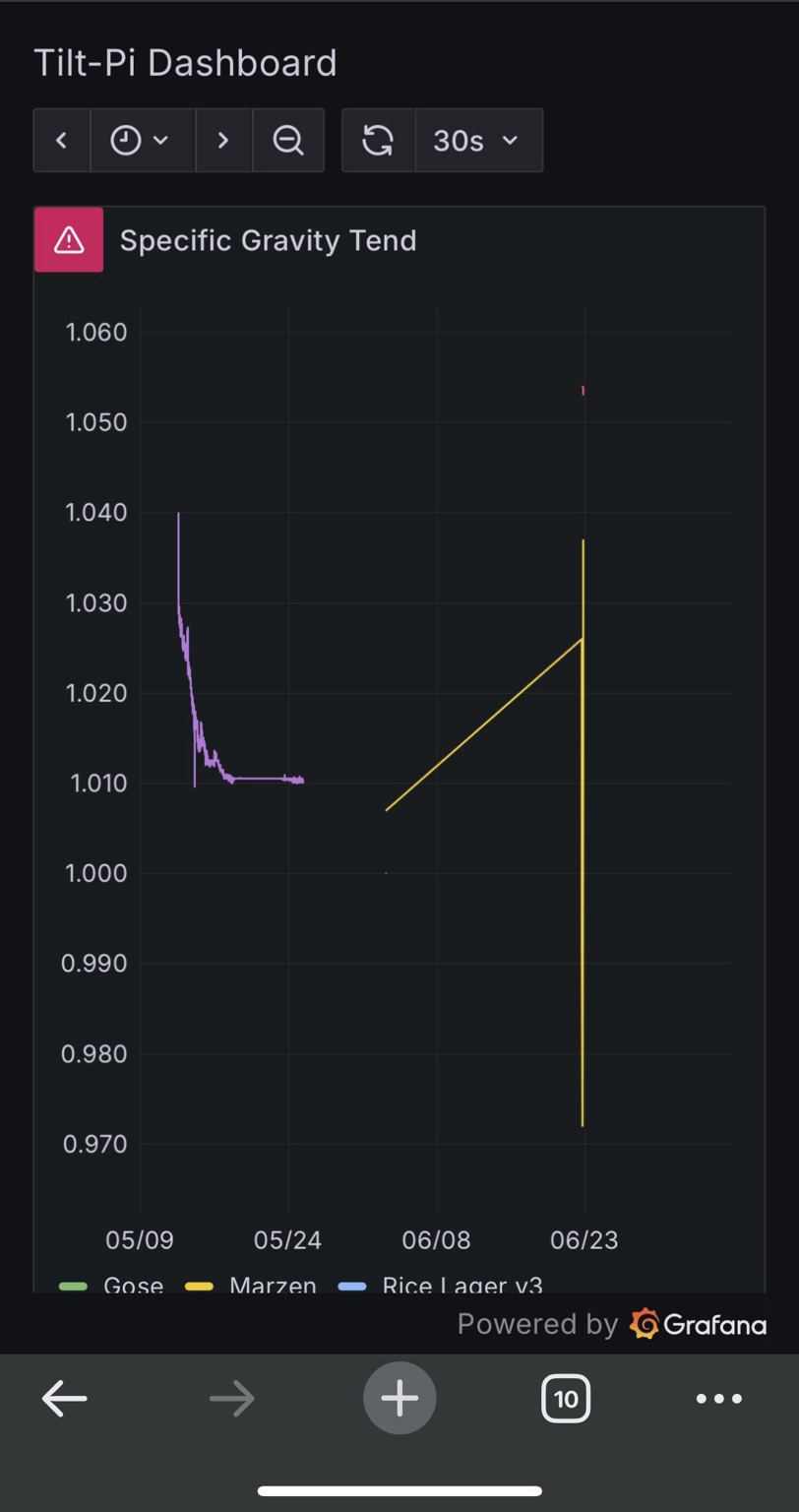Open the Specific Gravity Tend panel title

pos(268,240)
